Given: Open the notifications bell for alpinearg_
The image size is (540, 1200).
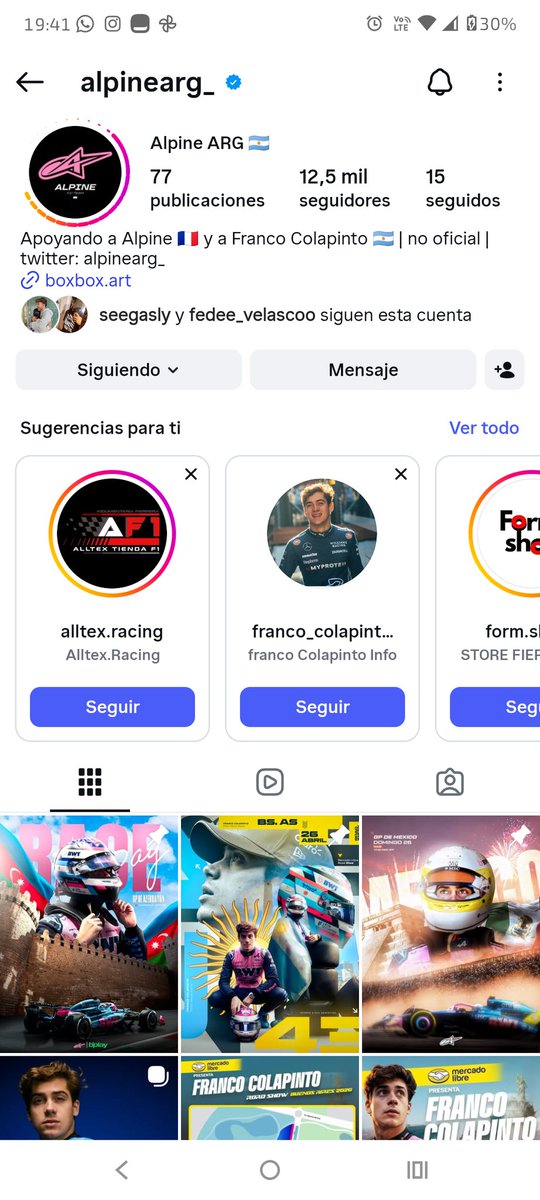Looking at the screenshot, I should (440, 83).
